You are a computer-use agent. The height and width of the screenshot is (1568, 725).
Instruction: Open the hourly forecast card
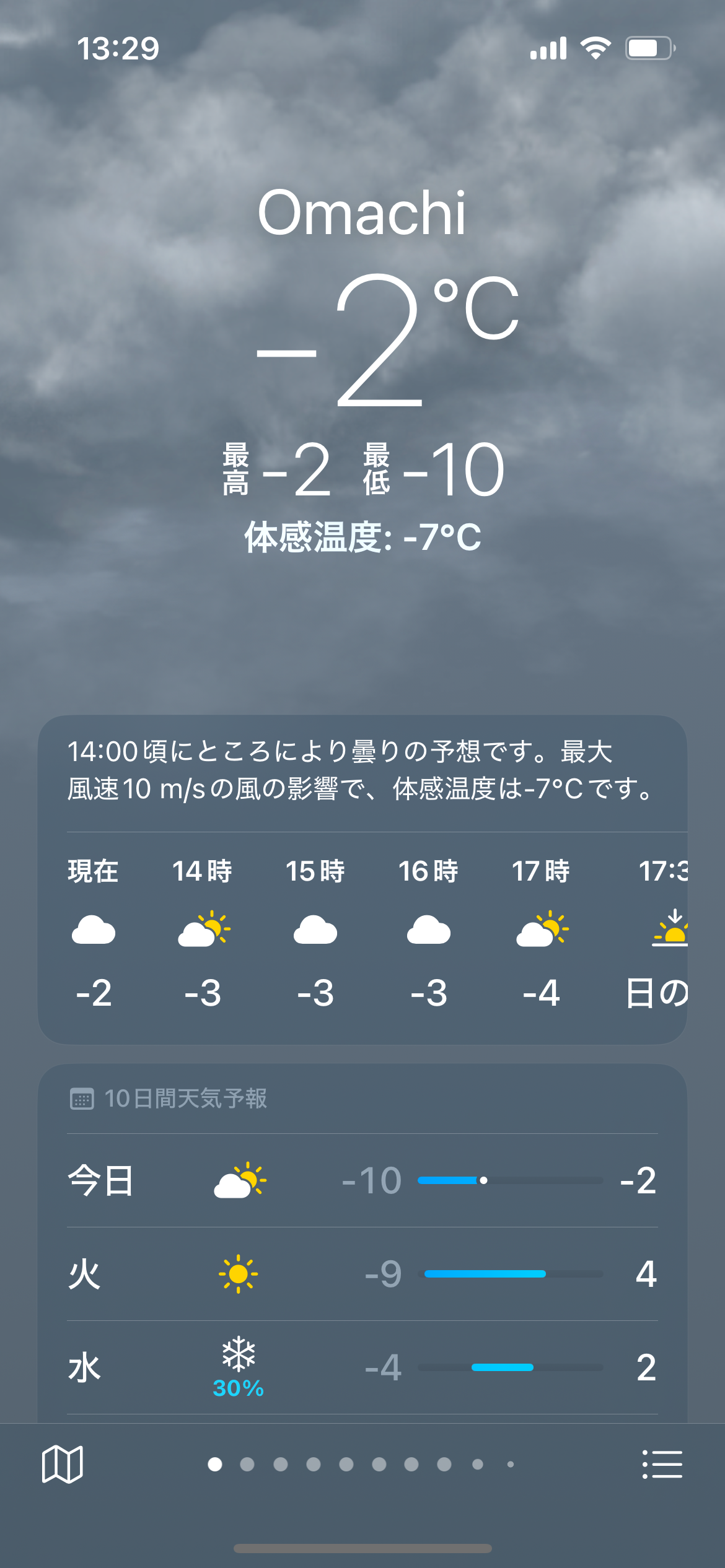click(x=362, y=880)
